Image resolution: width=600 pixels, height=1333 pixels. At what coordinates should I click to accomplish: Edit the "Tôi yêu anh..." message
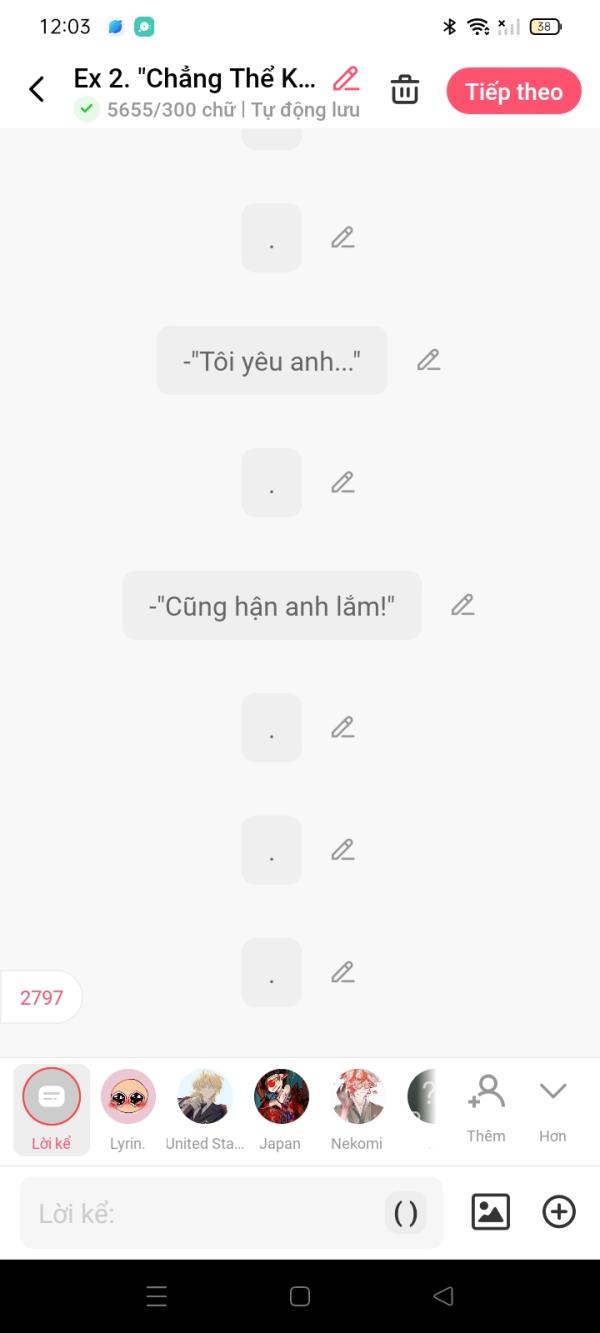[x=429, y=360]
